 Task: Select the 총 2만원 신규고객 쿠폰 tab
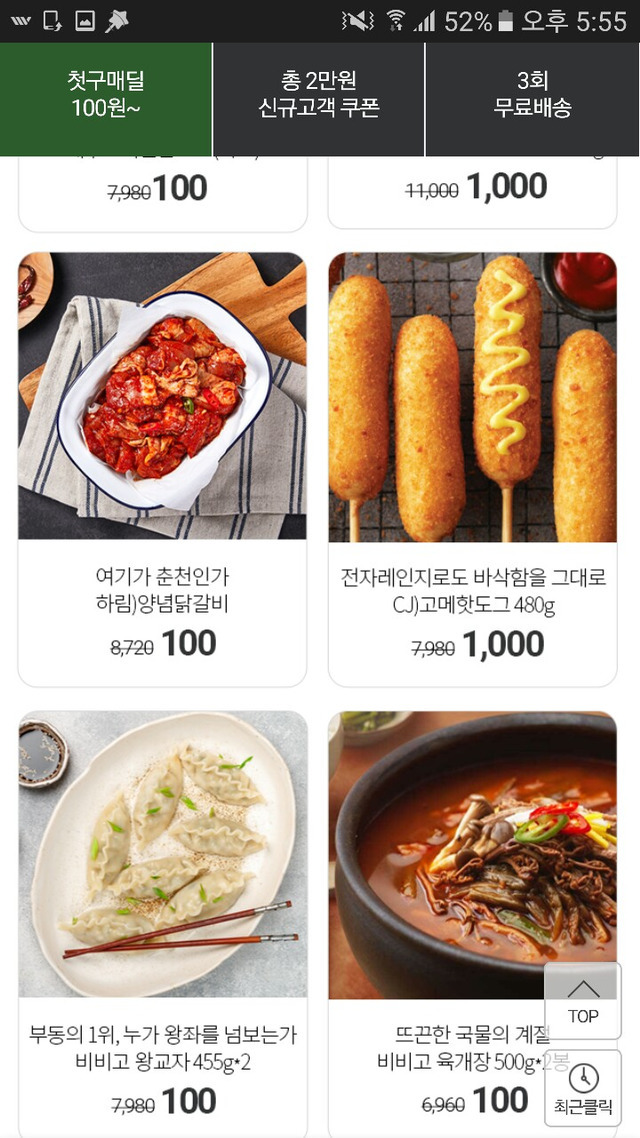[319, 95]
